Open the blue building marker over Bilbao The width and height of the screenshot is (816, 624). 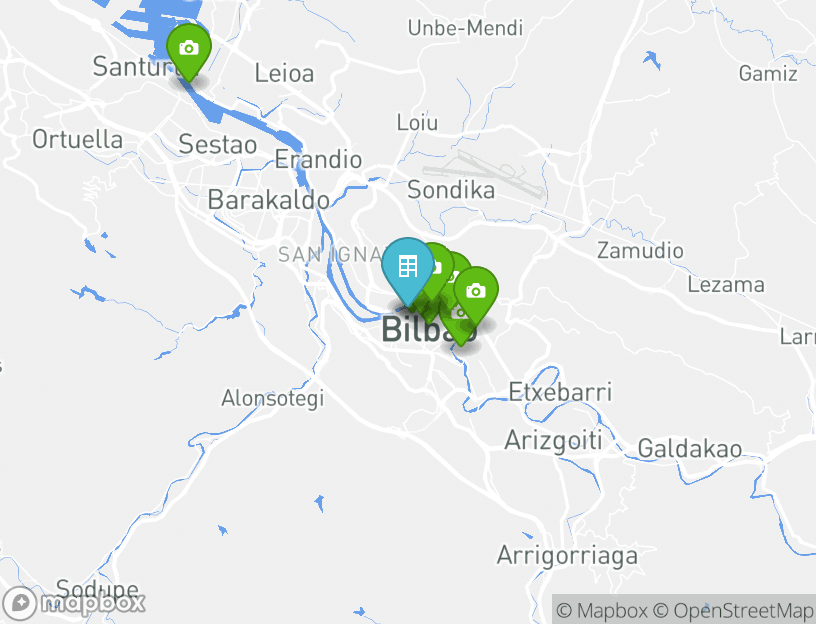pos(407,267)
